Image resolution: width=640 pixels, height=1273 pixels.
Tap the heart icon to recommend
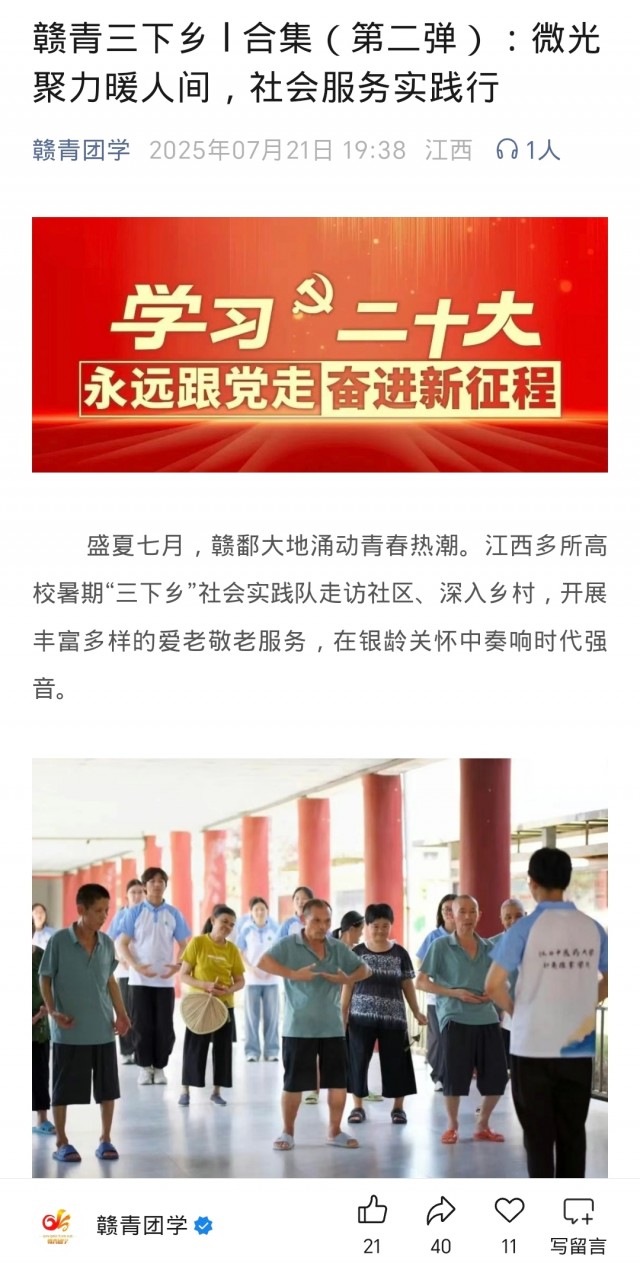pyautogui.click(x=509, y=1212)
